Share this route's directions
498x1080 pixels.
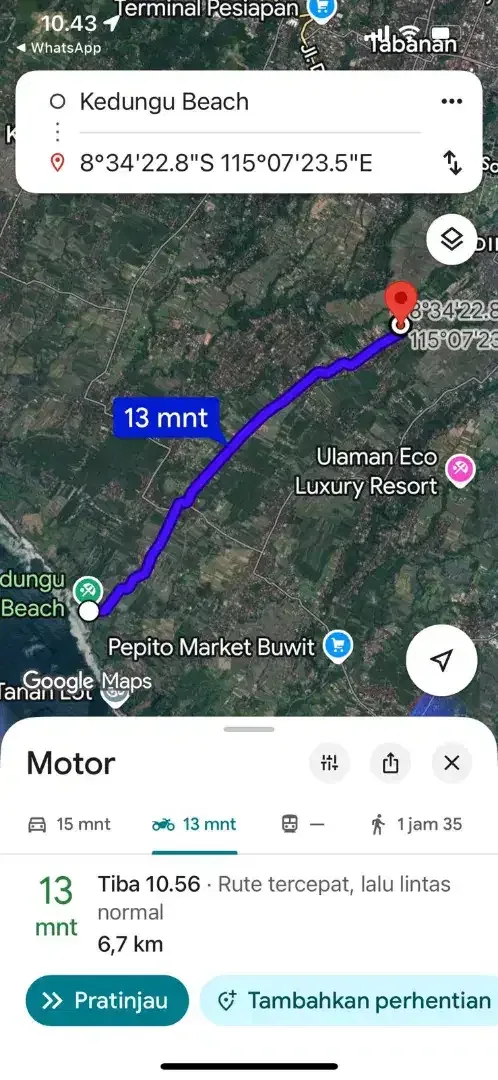click(x=391, y=763)
